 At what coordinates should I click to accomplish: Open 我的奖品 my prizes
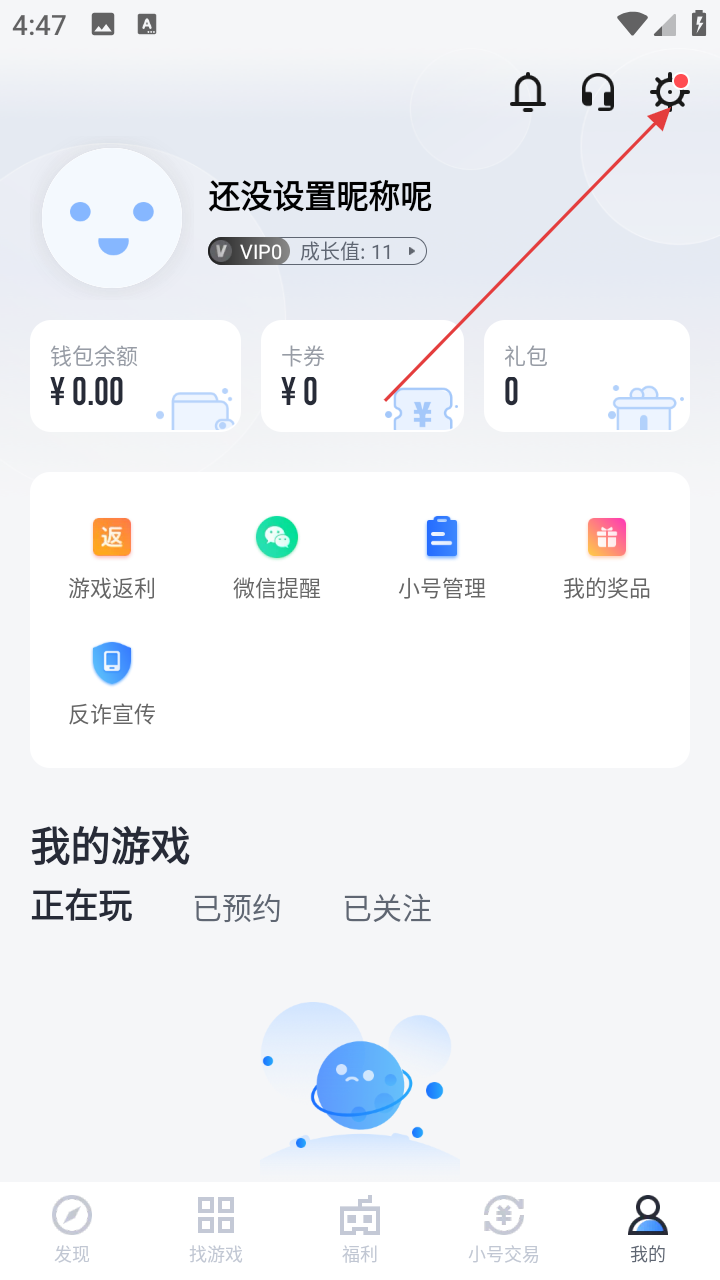click(x=607, y=558)
